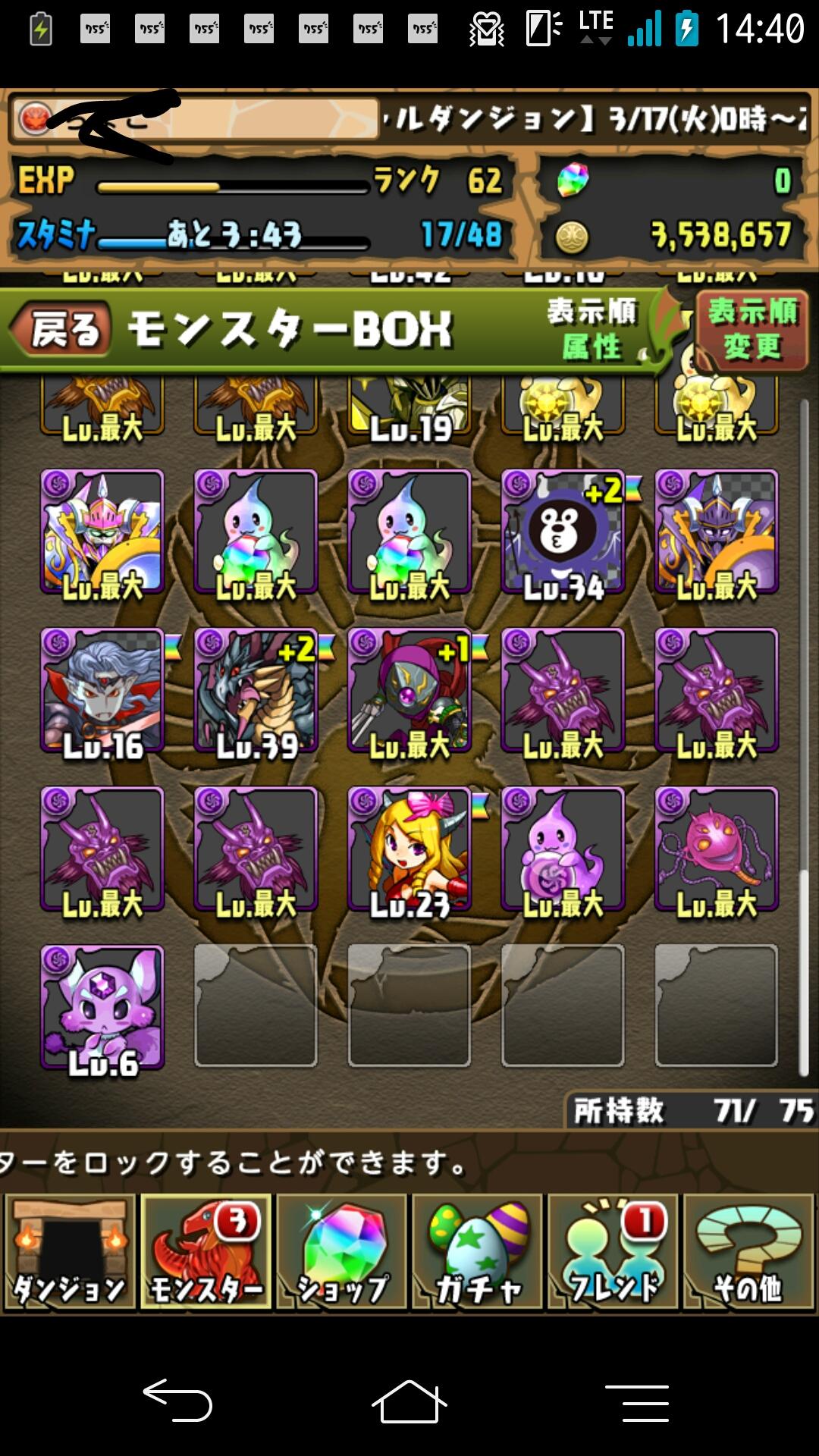Viewport: 819px width, 1456px height.
Task: Go to the ガチャ egg machine tab
Action: point(477,1254)
